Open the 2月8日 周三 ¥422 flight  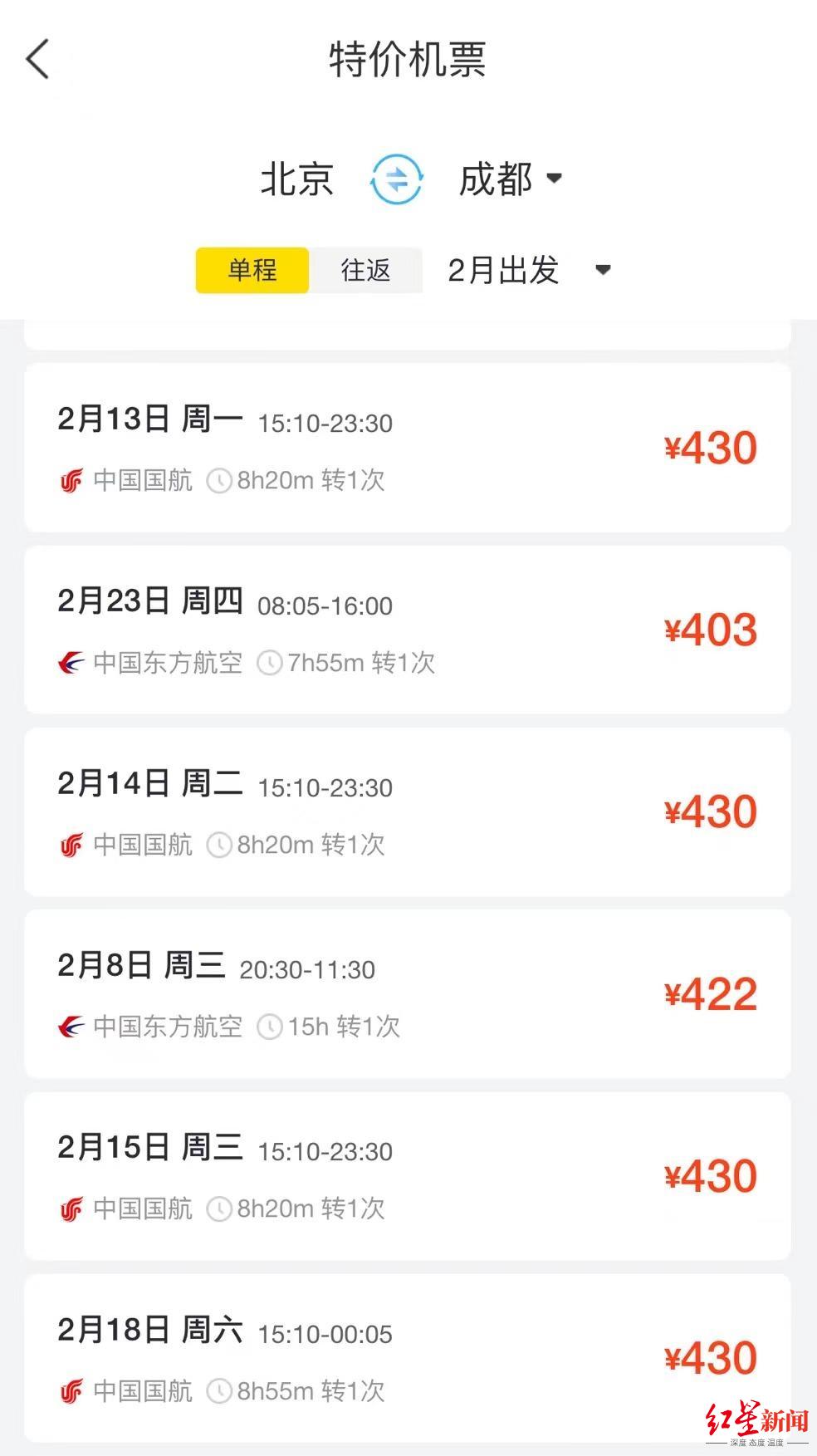407,994
